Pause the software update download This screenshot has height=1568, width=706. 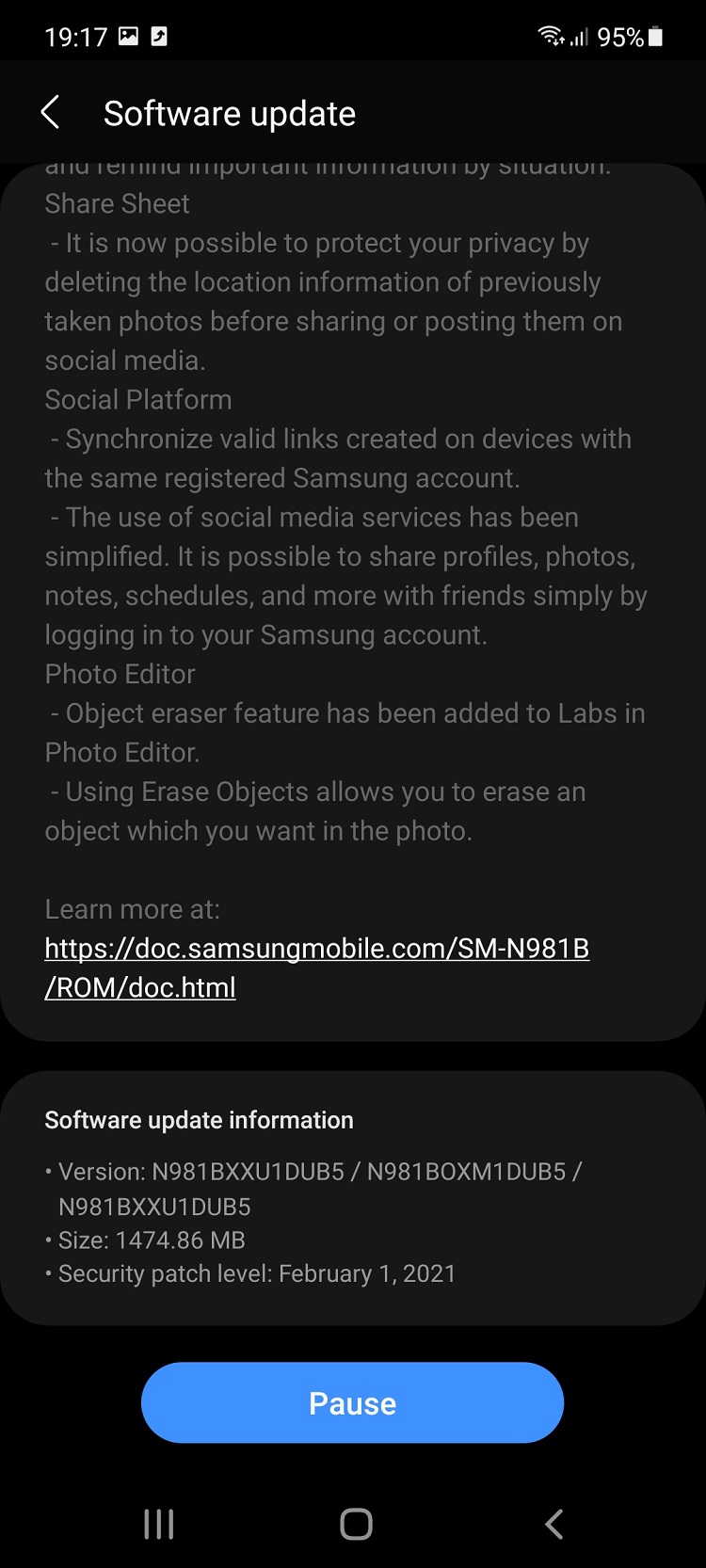[352, 1402]
